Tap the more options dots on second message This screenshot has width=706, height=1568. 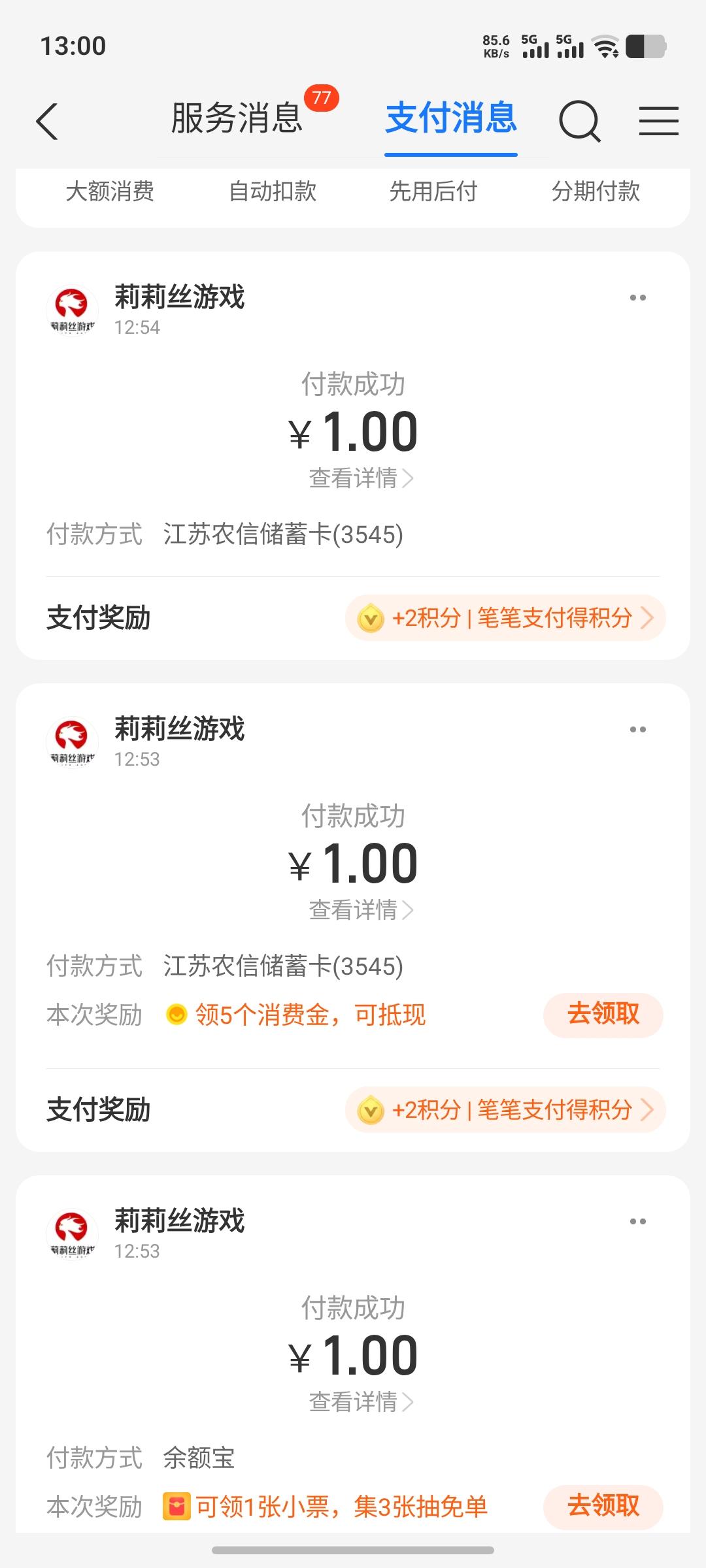[x=637, y=728]
